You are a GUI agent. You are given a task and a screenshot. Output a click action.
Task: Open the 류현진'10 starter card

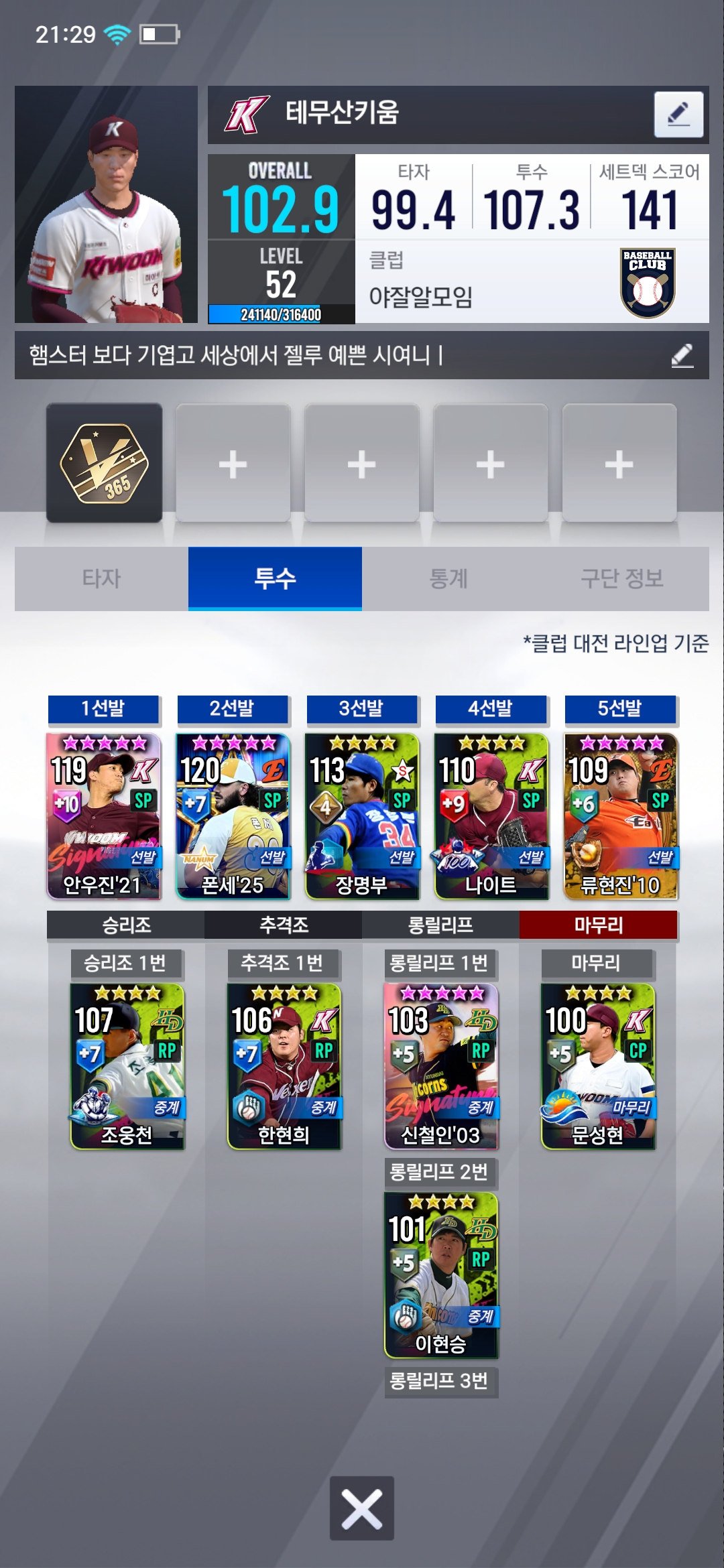[621, 815]
